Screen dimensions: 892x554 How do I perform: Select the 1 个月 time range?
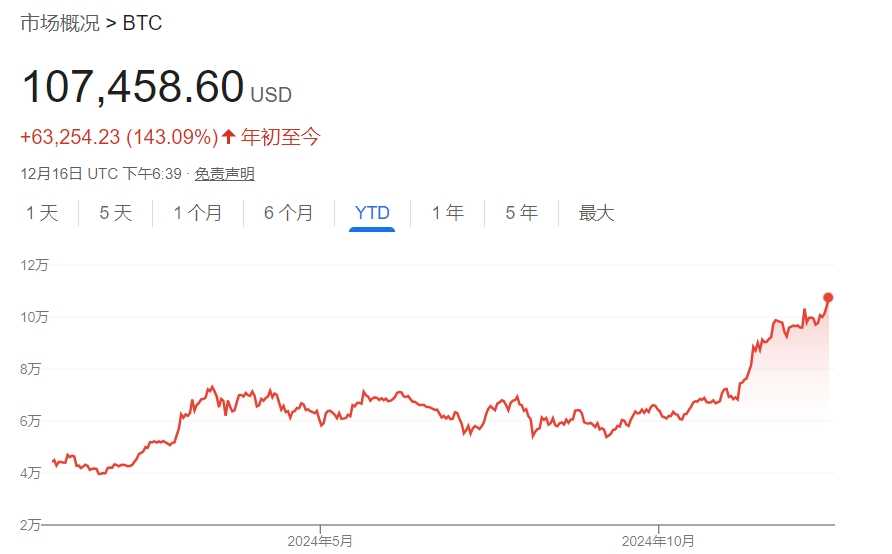click(197, 213)
